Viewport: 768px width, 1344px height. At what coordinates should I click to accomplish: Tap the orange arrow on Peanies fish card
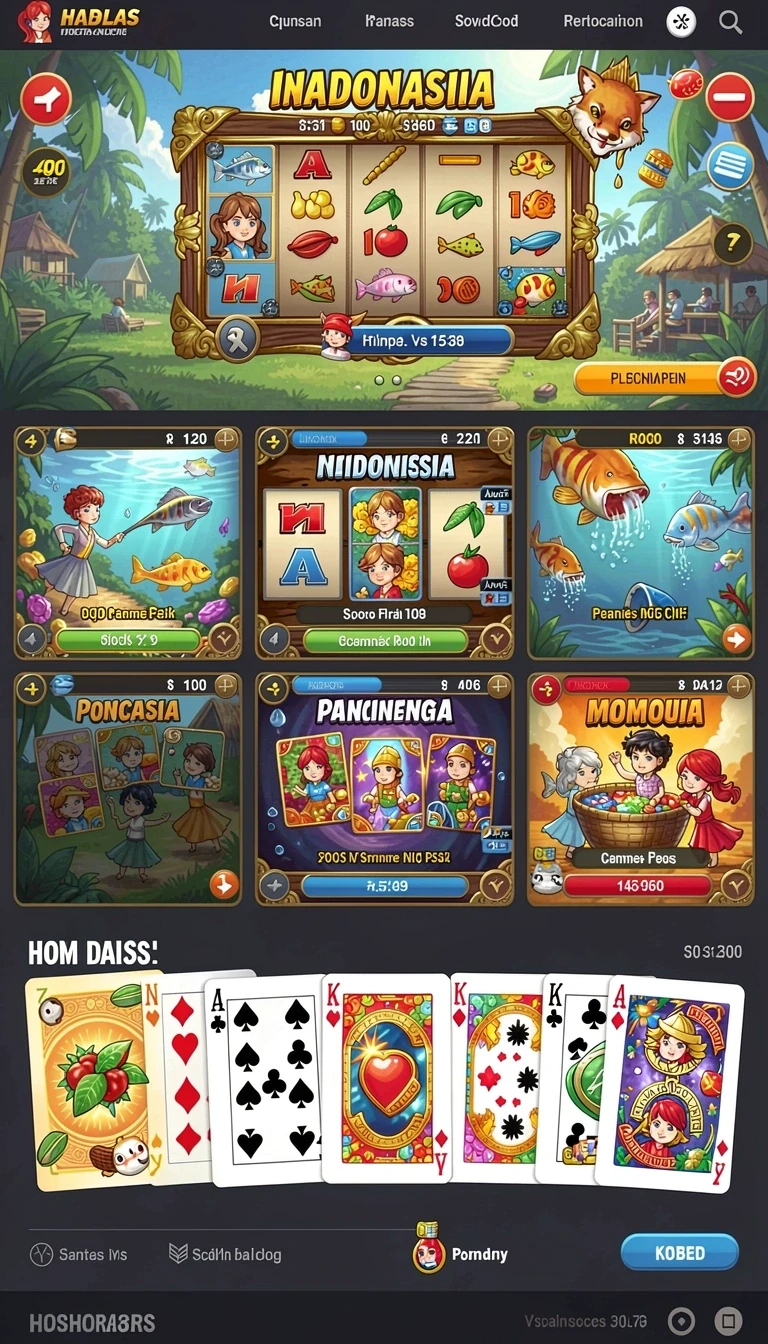point(736,638)
